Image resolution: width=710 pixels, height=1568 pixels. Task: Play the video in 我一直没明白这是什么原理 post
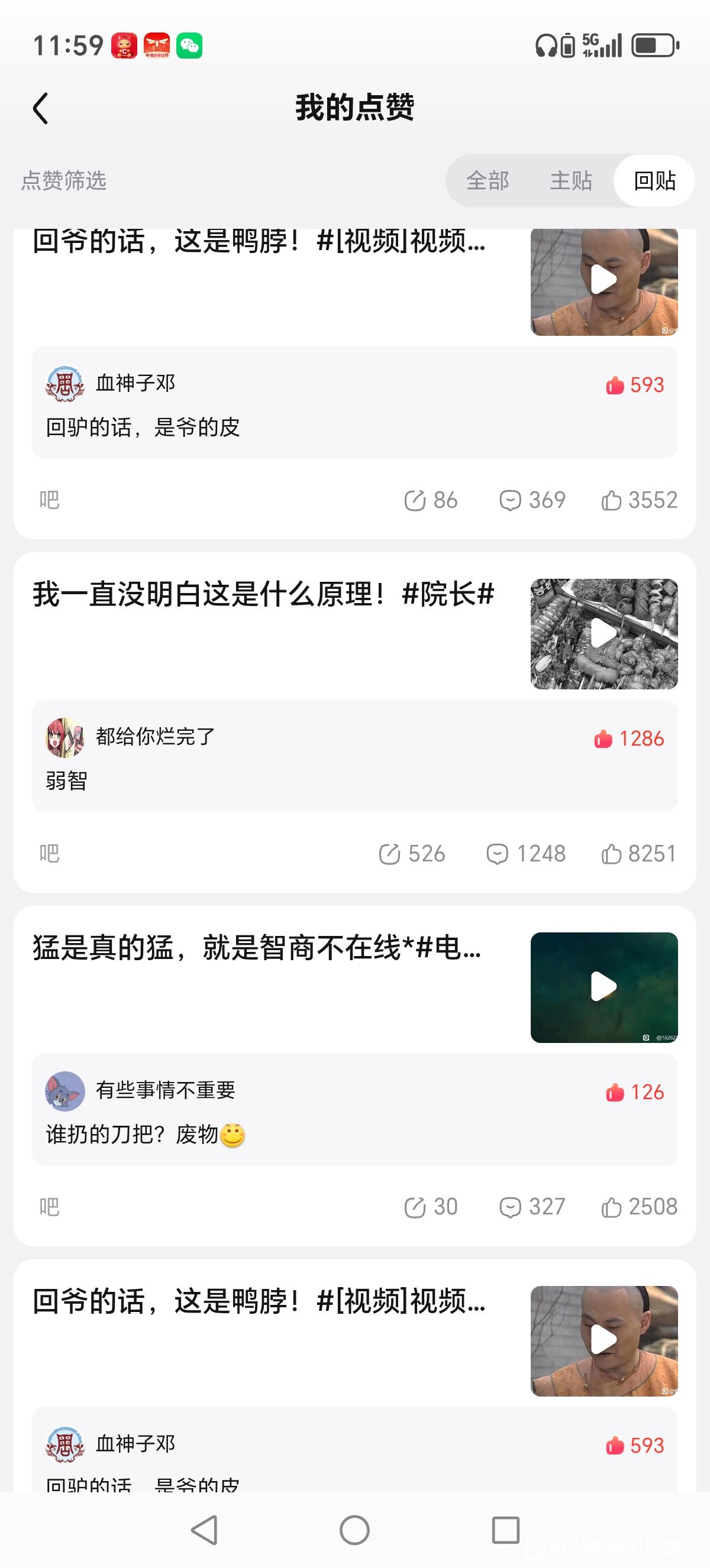pyautogui.click(x=603, y=634)
